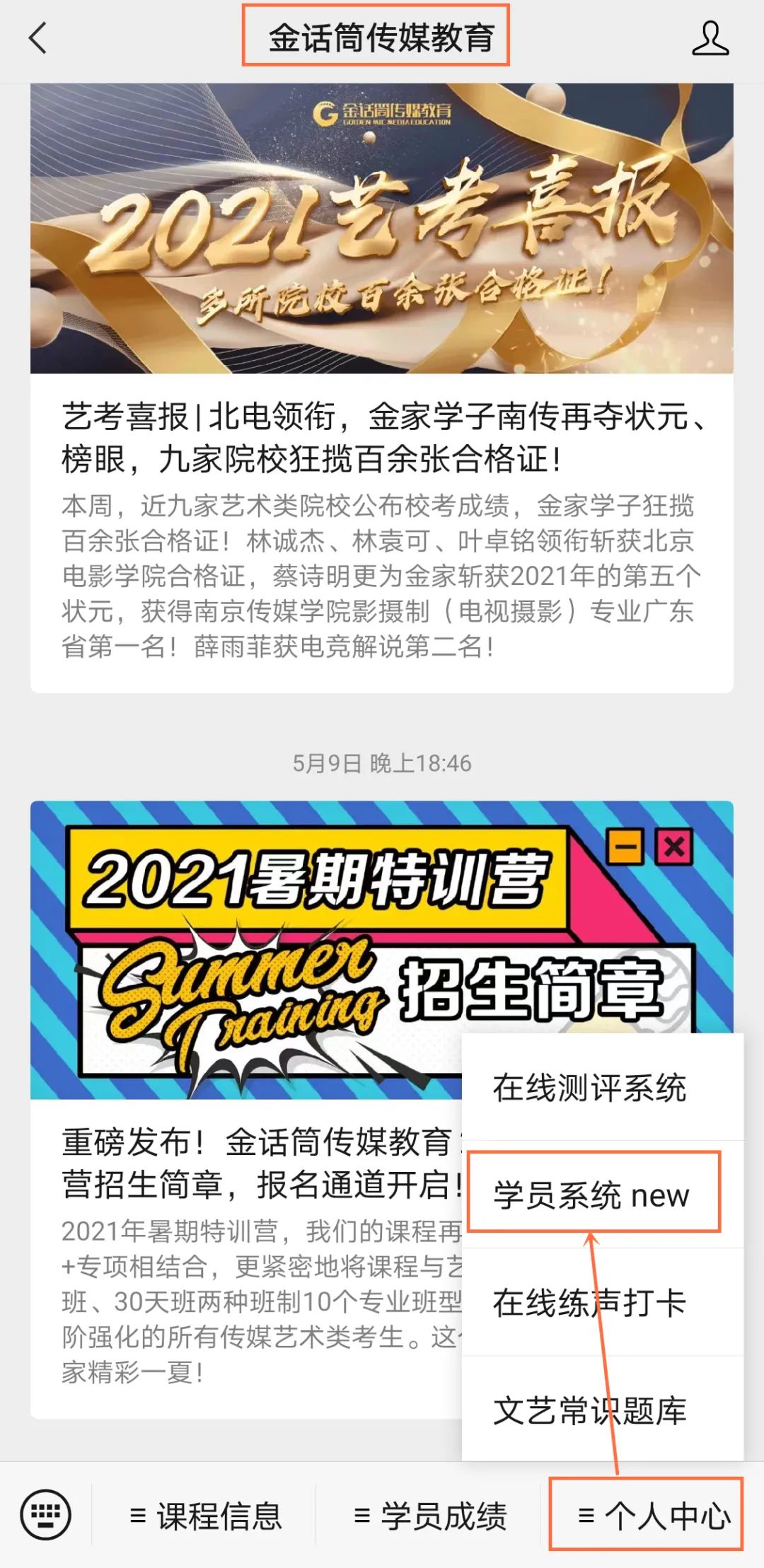
Task: Tap the 个人中心 bottom menu
Action: (x=654, y=1516)
